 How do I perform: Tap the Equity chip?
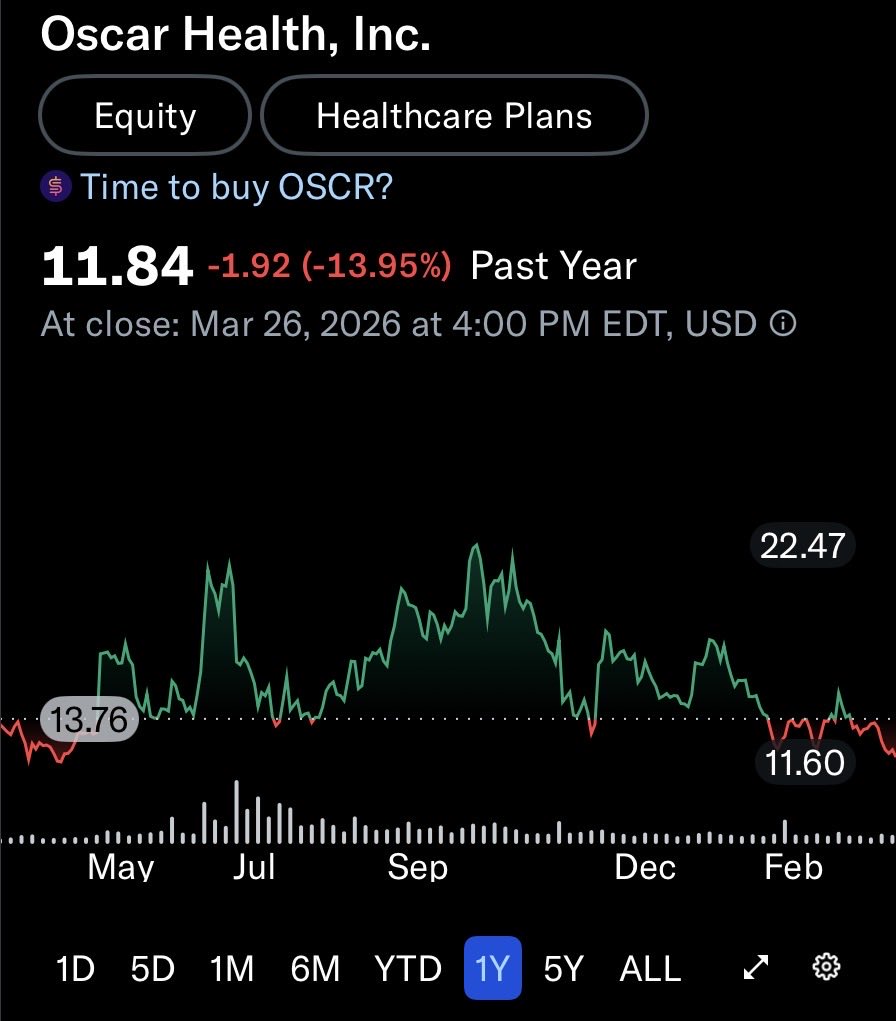pos(144,116)
